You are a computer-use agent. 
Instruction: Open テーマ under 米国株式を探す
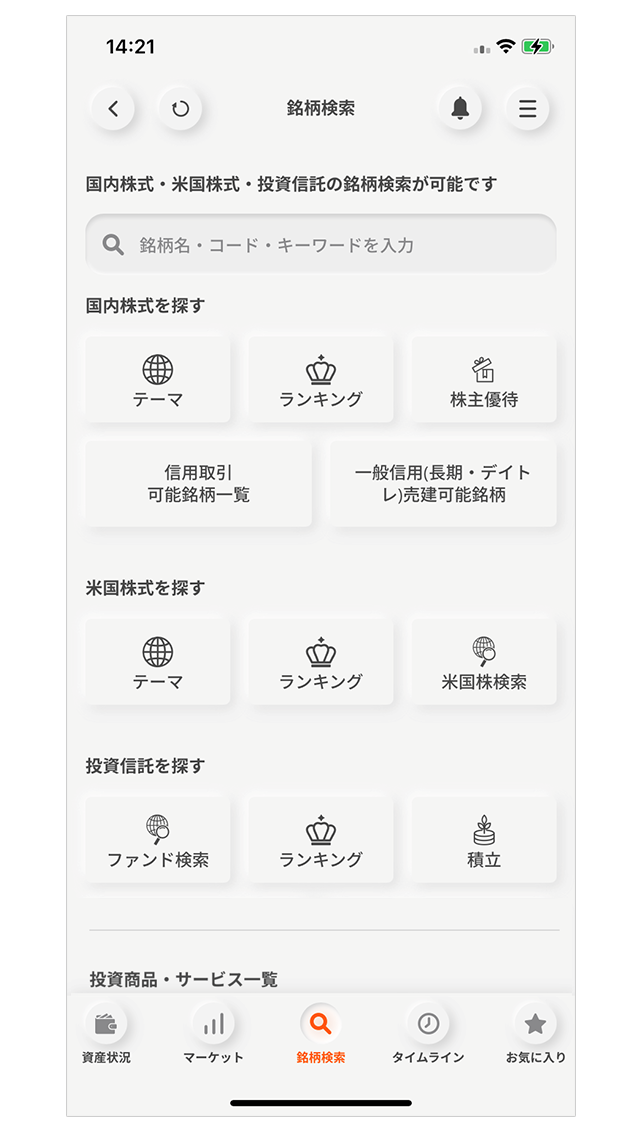click(x=157, y=661)
